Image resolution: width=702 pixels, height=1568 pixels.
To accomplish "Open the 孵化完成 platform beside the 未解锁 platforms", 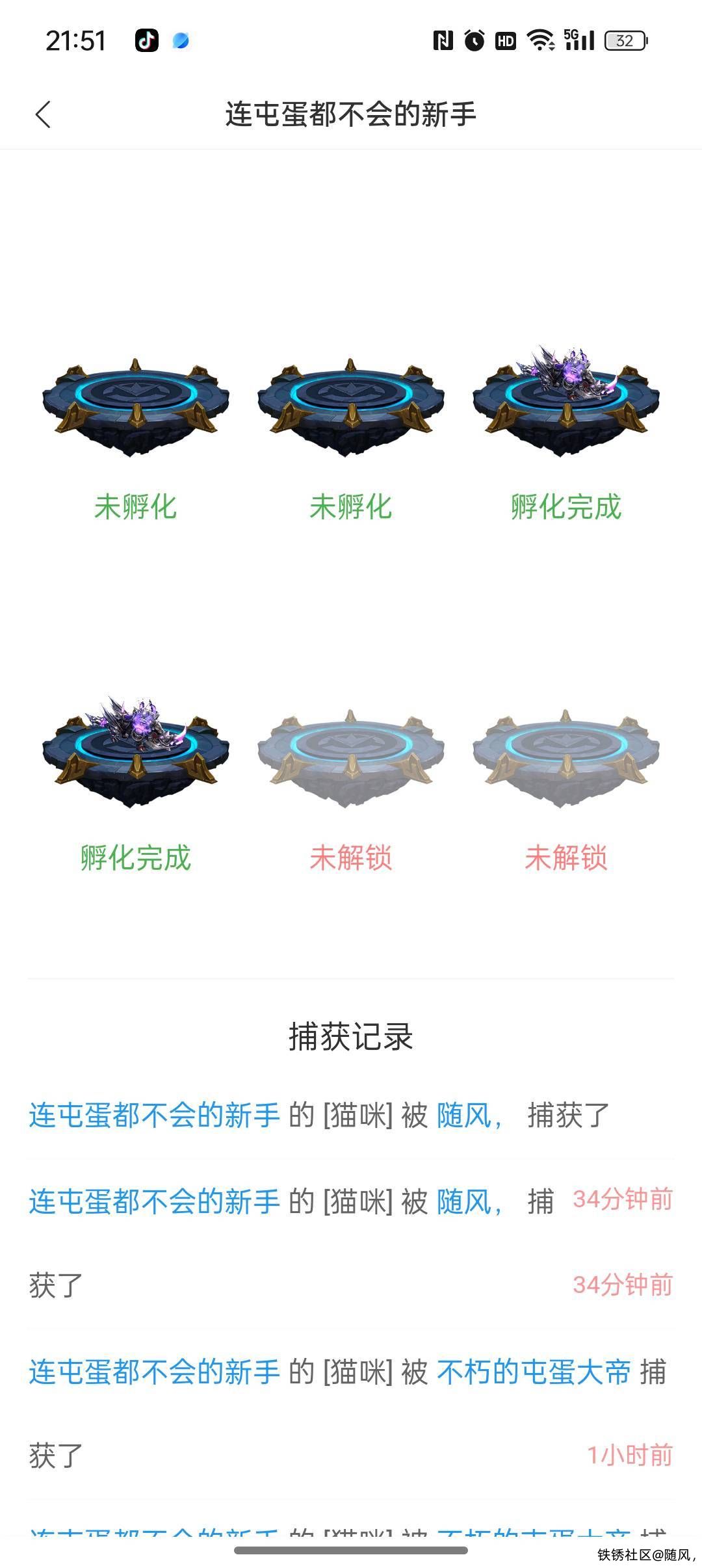I will point(135,755).
